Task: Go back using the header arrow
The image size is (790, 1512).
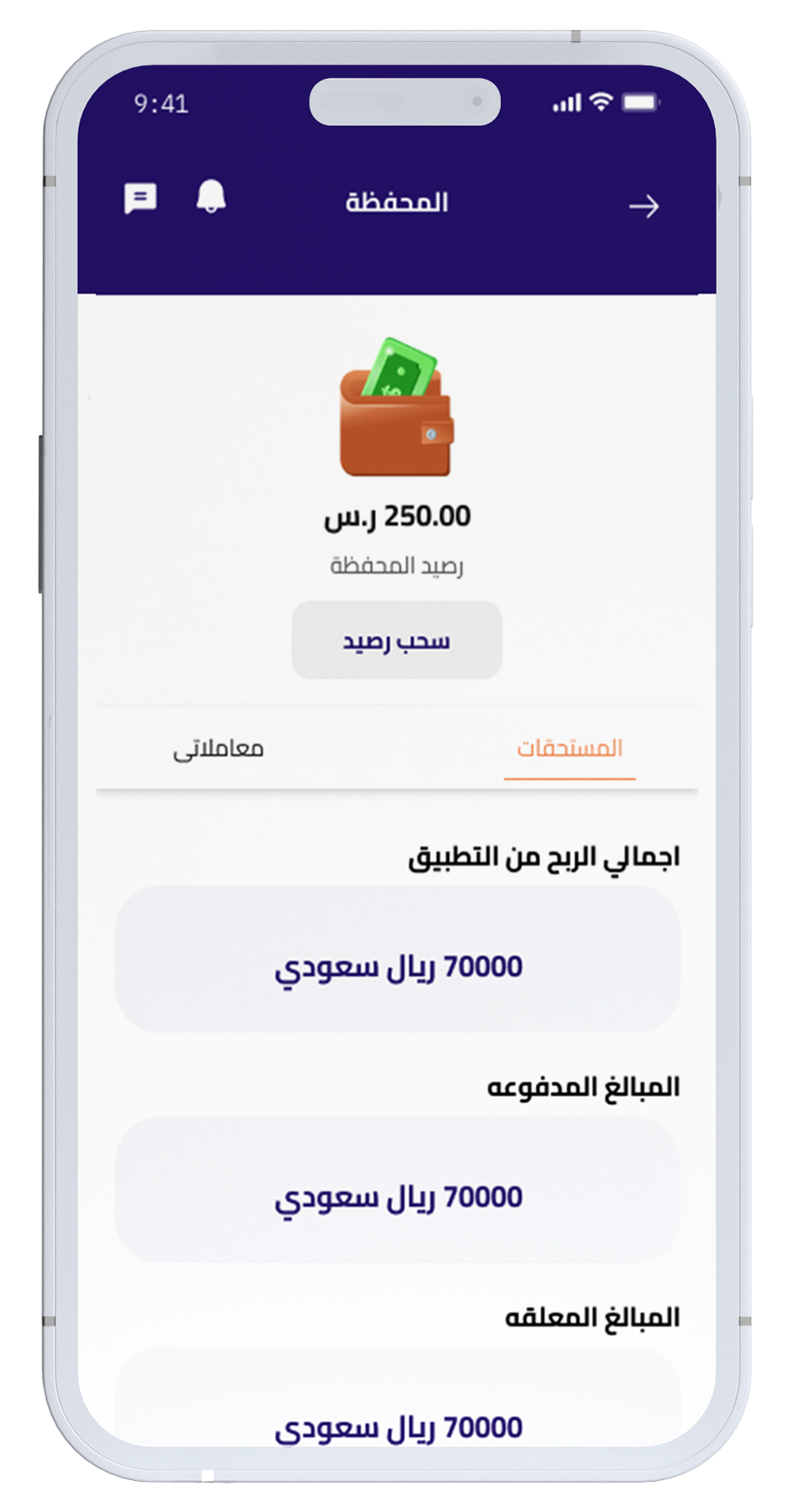Action: coord(644,207)
